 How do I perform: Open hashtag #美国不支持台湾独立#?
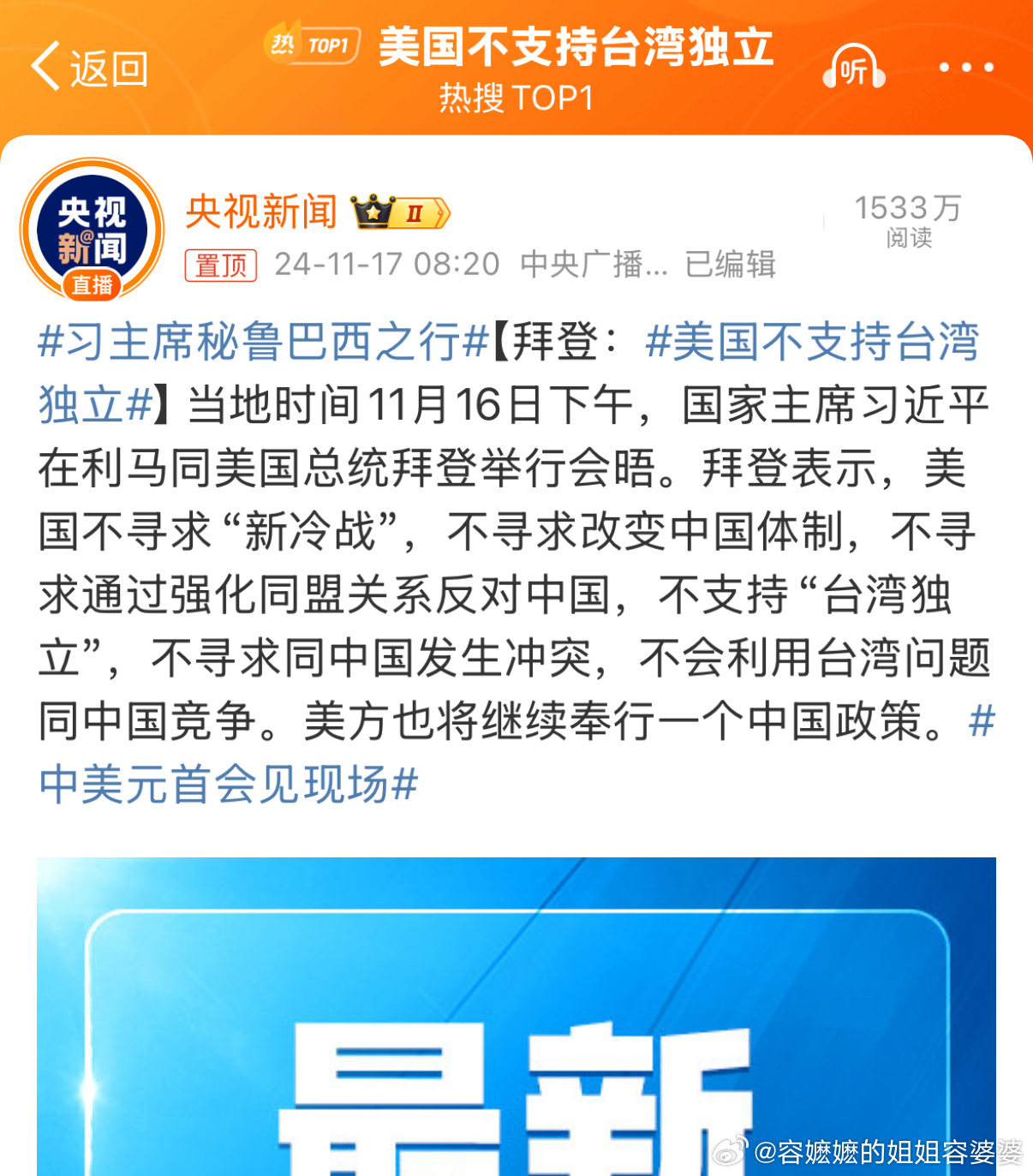pyautogui.click(x=810, y=342)
